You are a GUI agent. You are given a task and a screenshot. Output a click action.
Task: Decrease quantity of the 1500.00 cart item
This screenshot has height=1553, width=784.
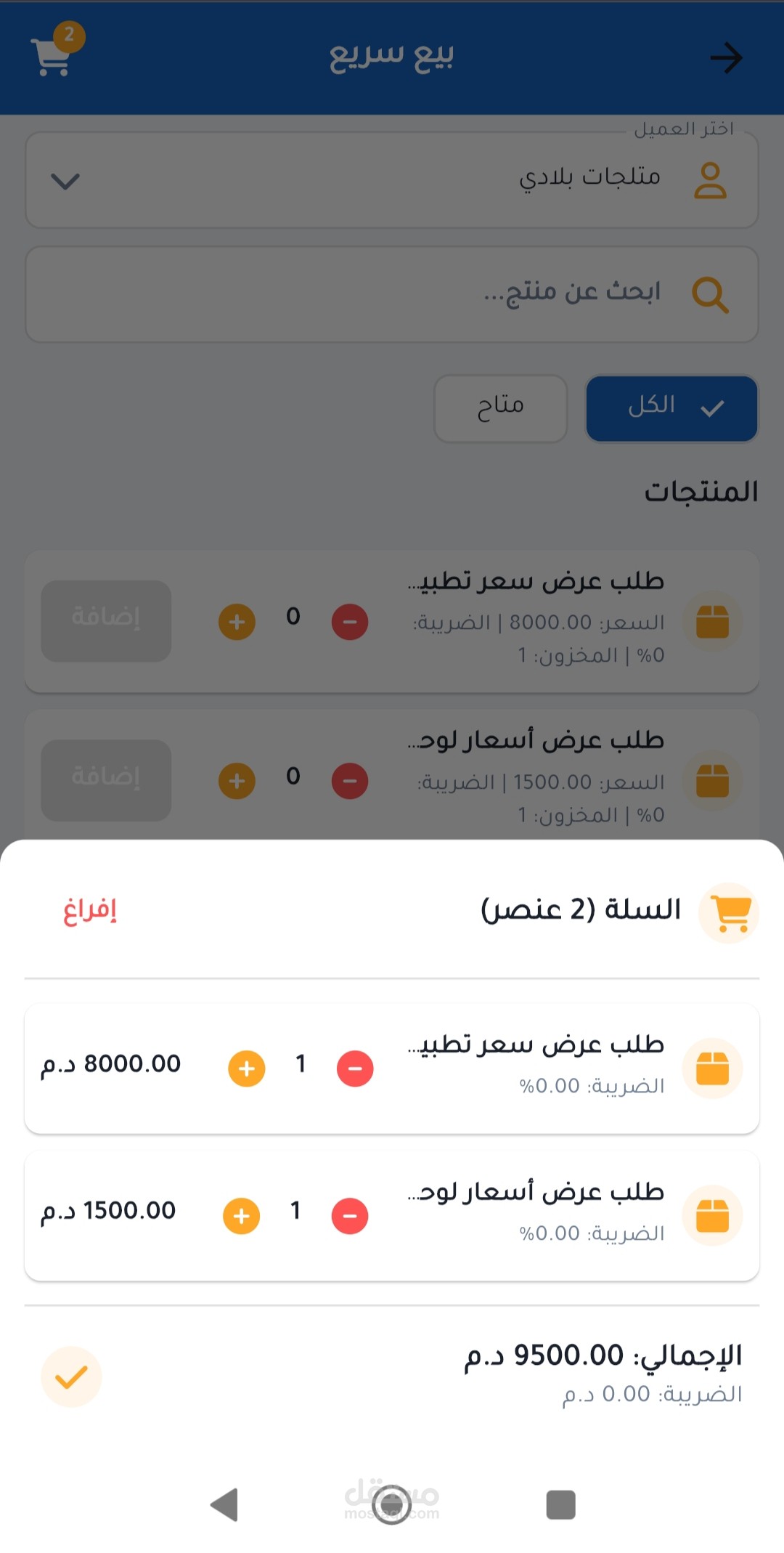point(350,1216)
